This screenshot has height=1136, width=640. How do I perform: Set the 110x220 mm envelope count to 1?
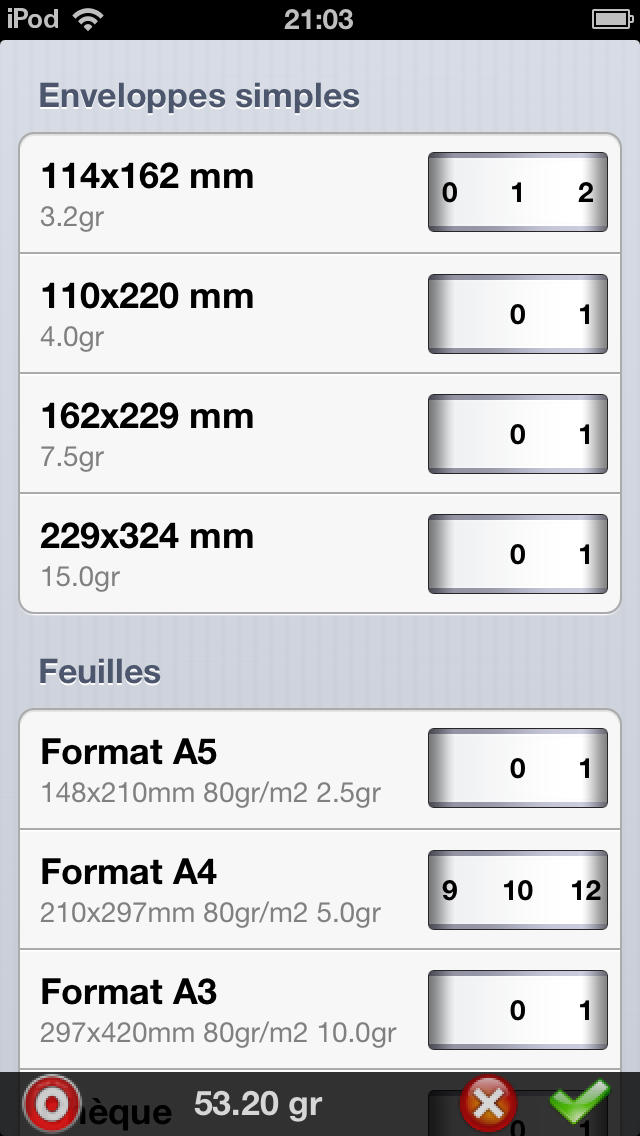[x=586, y=314]
